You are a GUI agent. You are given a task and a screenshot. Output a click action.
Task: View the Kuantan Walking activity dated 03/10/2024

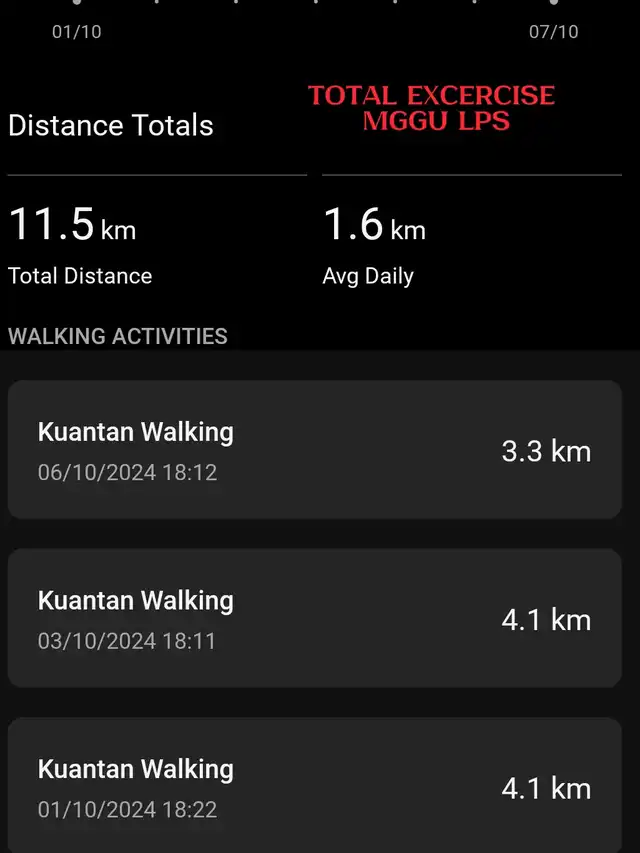314,618
